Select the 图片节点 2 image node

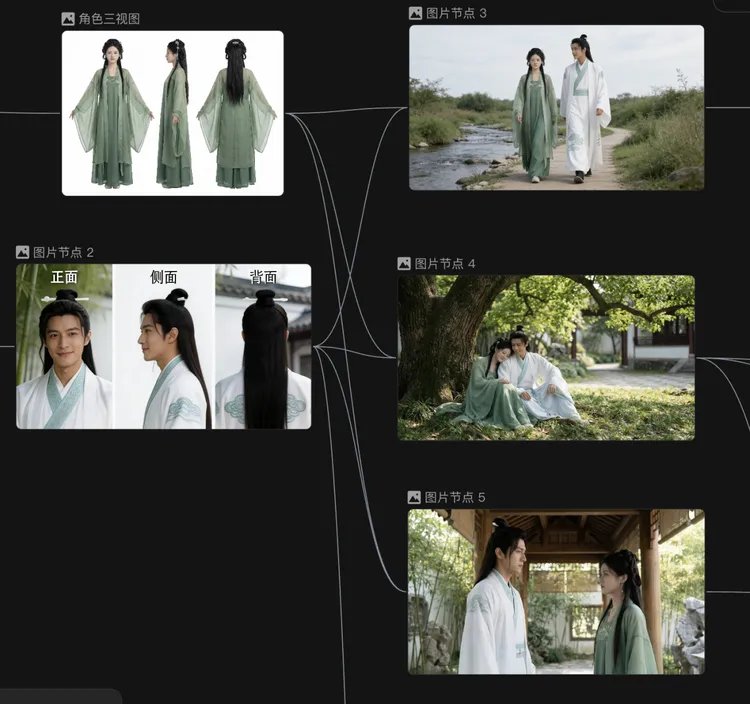point(163,346)
